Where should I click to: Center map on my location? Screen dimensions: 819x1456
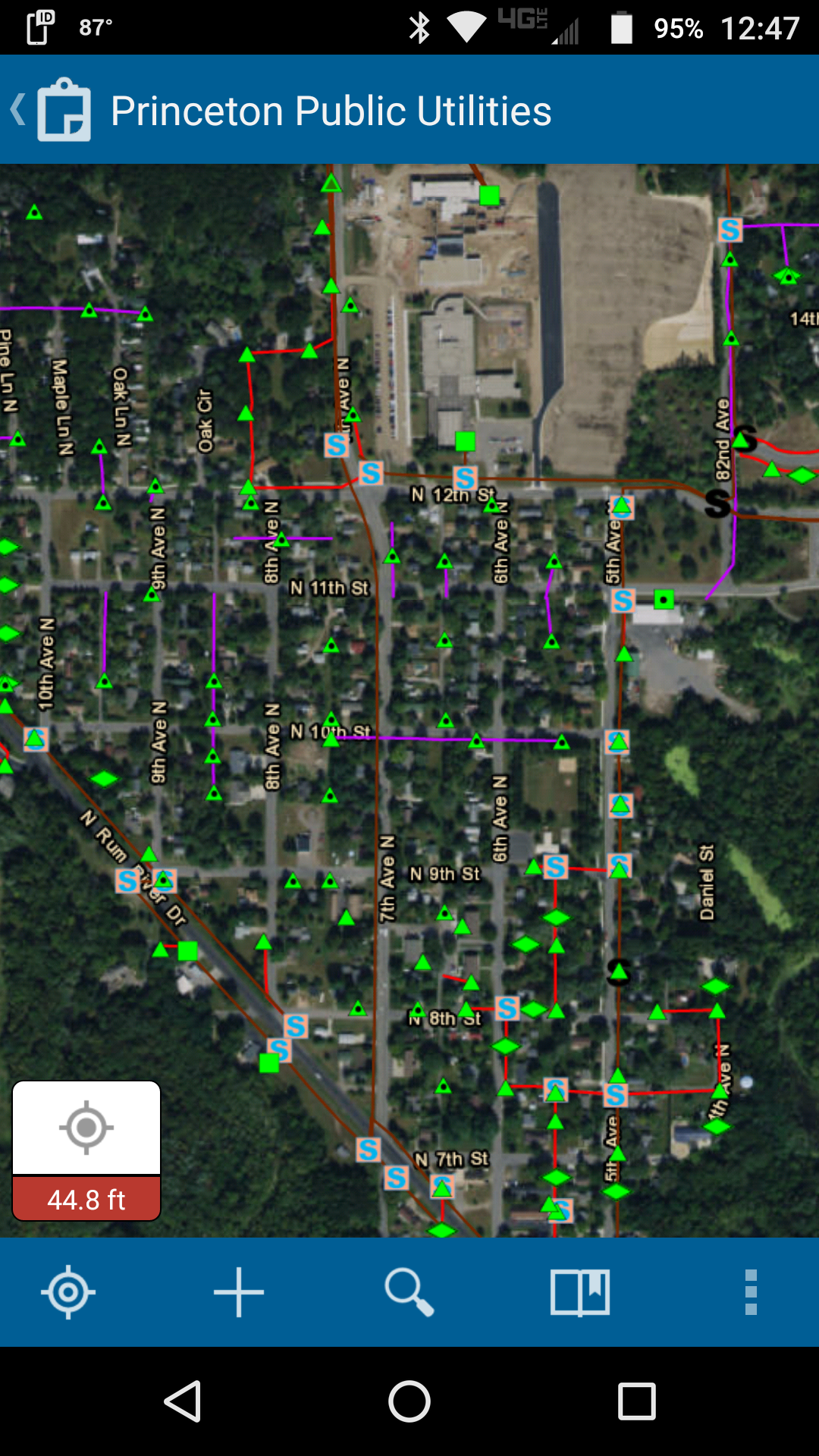tap(68, 1291)
